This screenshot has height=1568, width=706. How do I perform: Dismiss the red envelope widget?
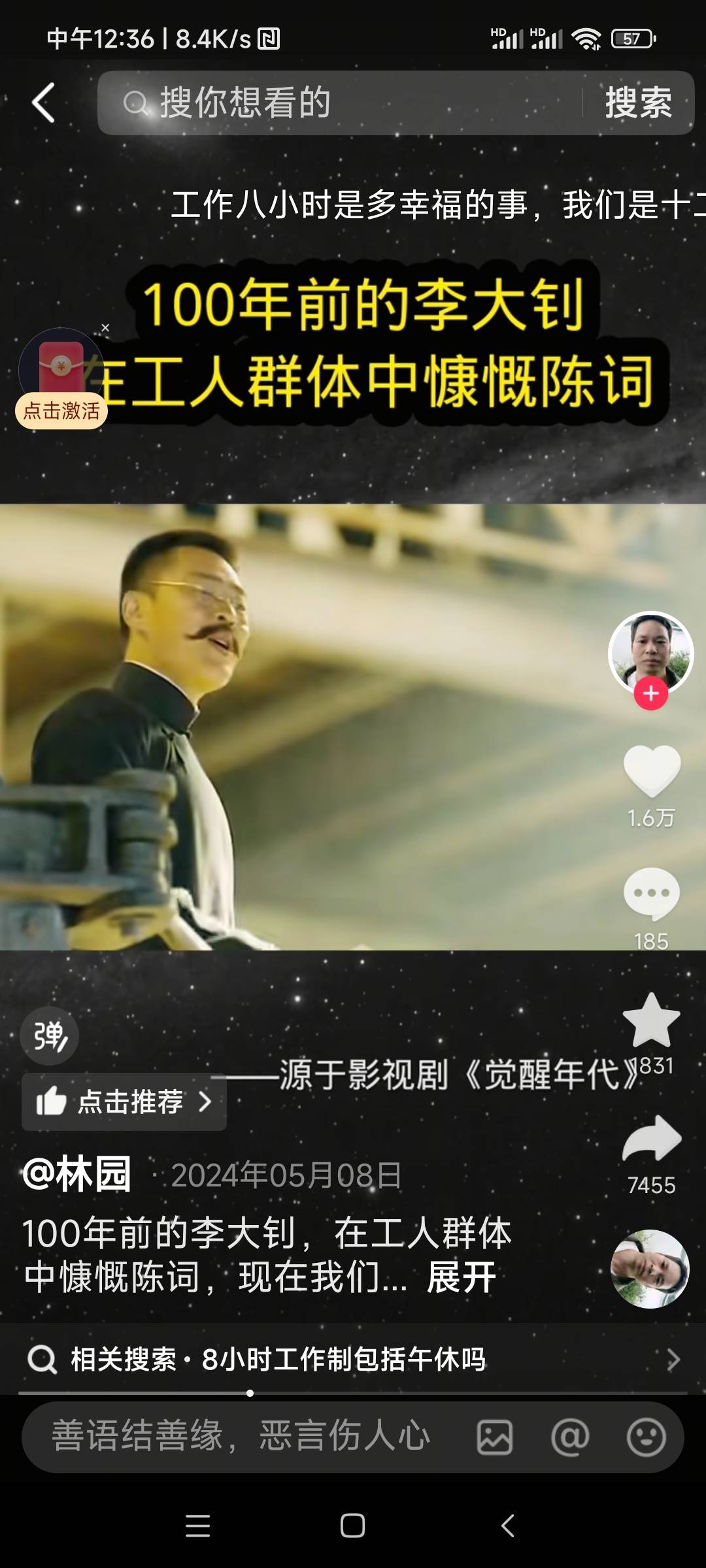(x=105, y=328)
